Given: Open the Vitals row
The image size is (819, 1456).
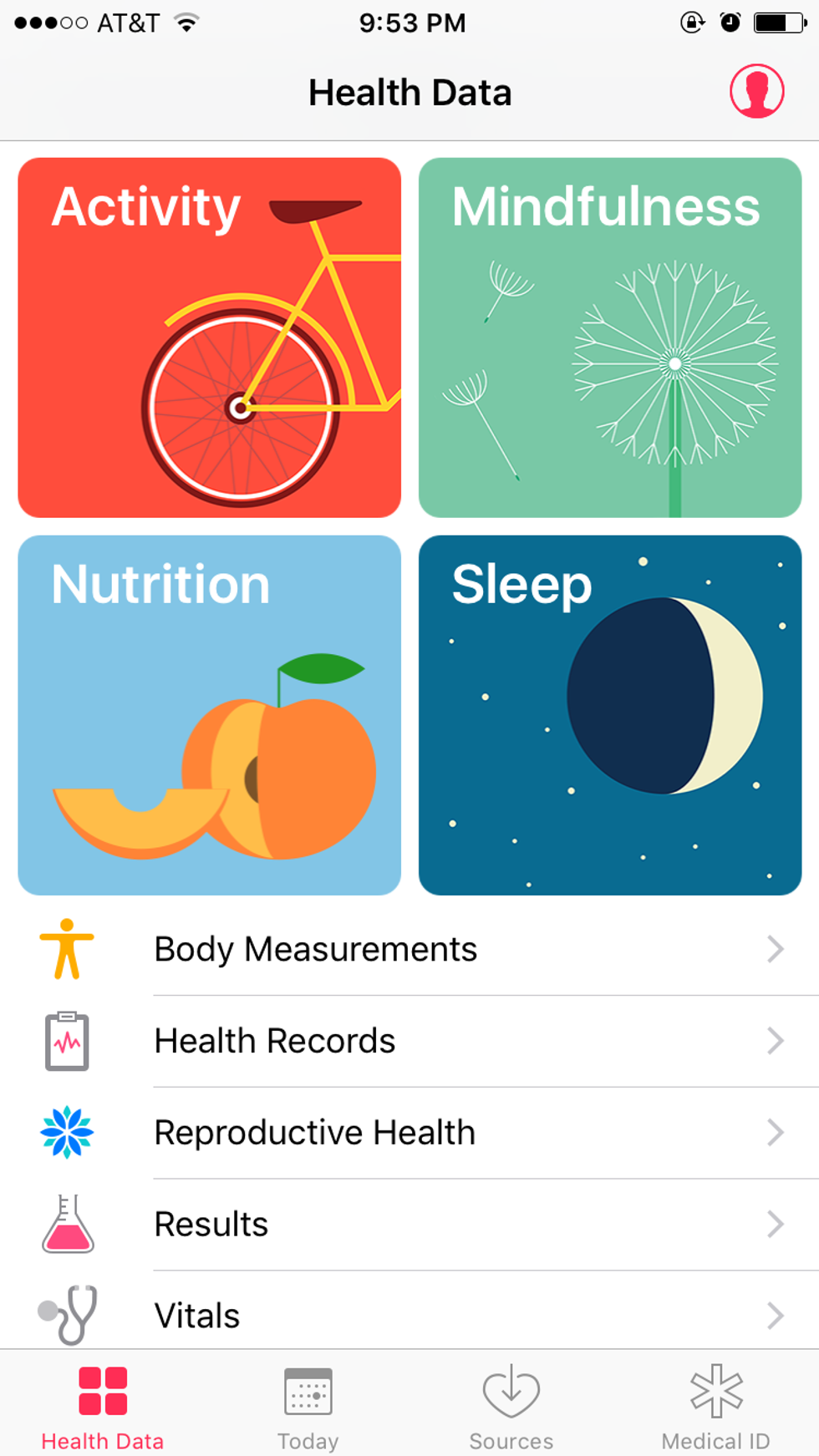Looking at the screenshot, I should click(409, 1315).
